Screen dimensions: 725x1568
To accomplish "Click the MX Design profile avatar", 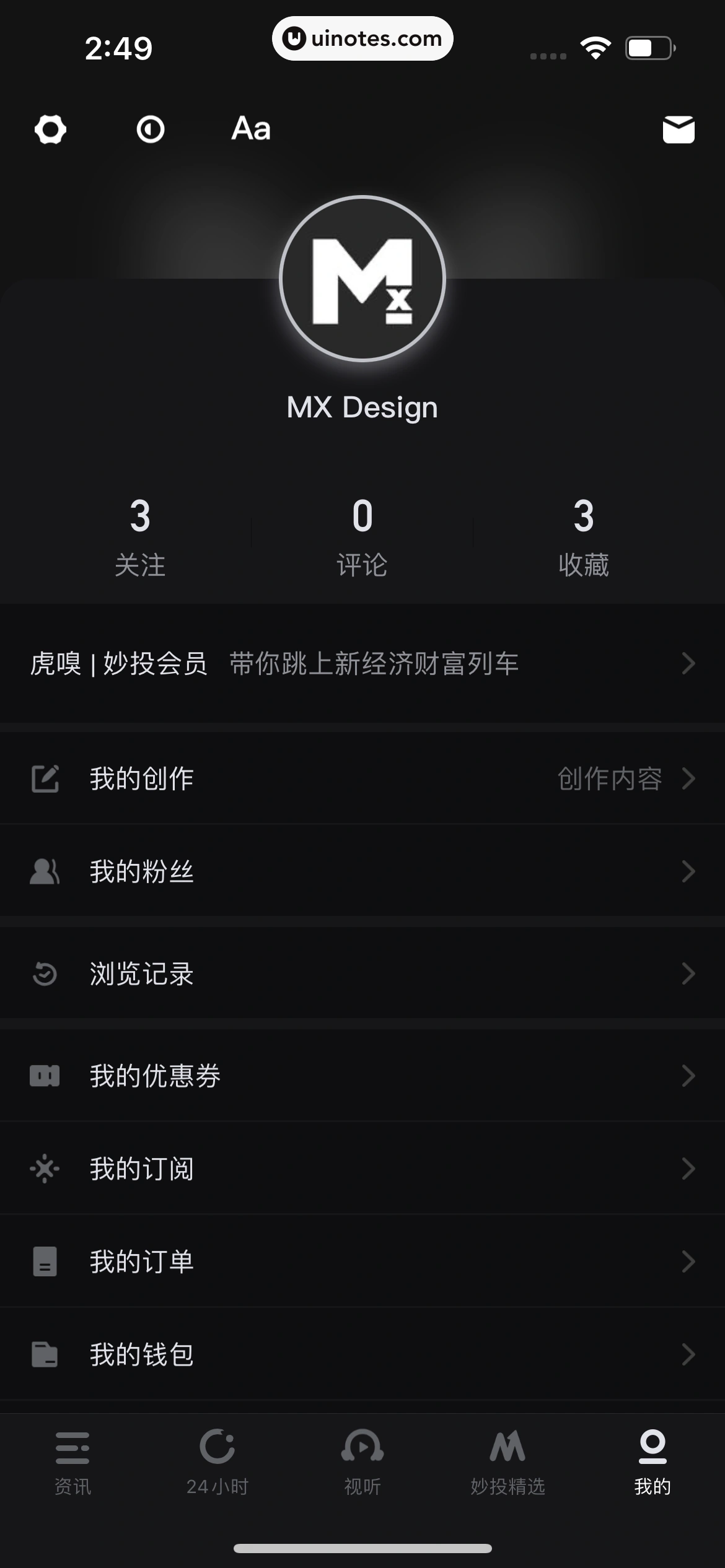I will click(x=362, y=278).
